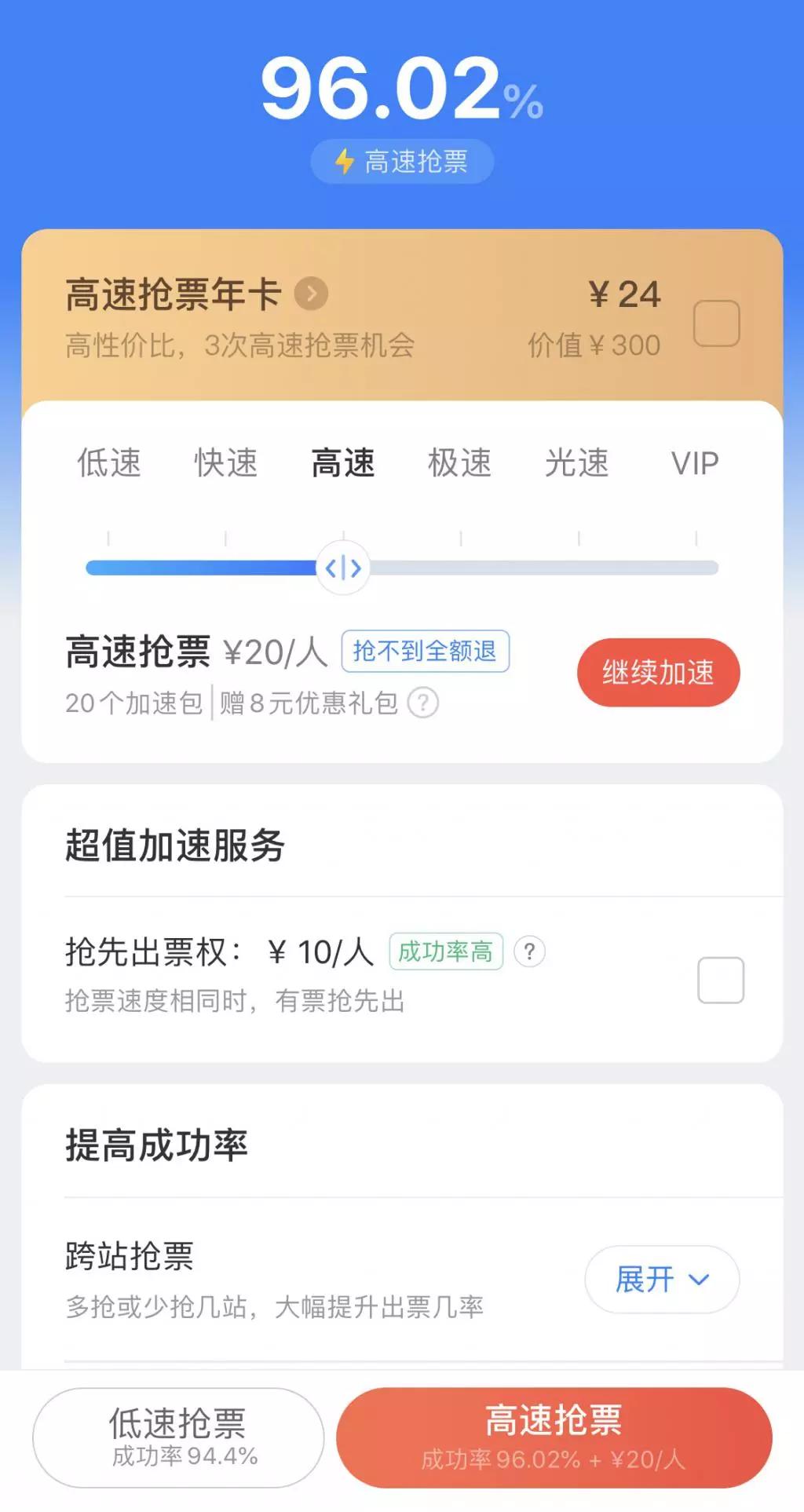The width and height of the screenshot is (804, 1512).
Task: Click the 抢不到全额退 refund badge
Action: pos(426,652)
